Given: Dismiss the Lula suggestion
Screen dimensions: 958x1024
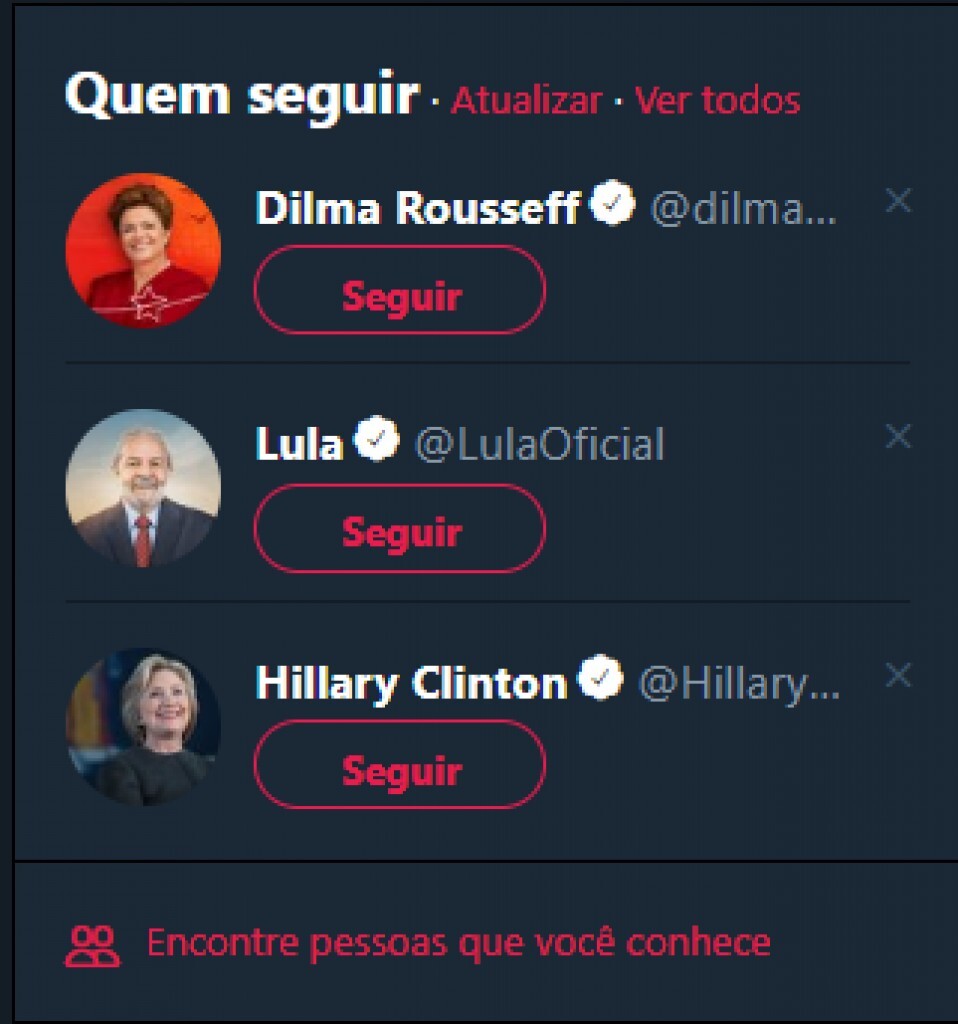Looking at the screenshot, I should coord(898,437).
